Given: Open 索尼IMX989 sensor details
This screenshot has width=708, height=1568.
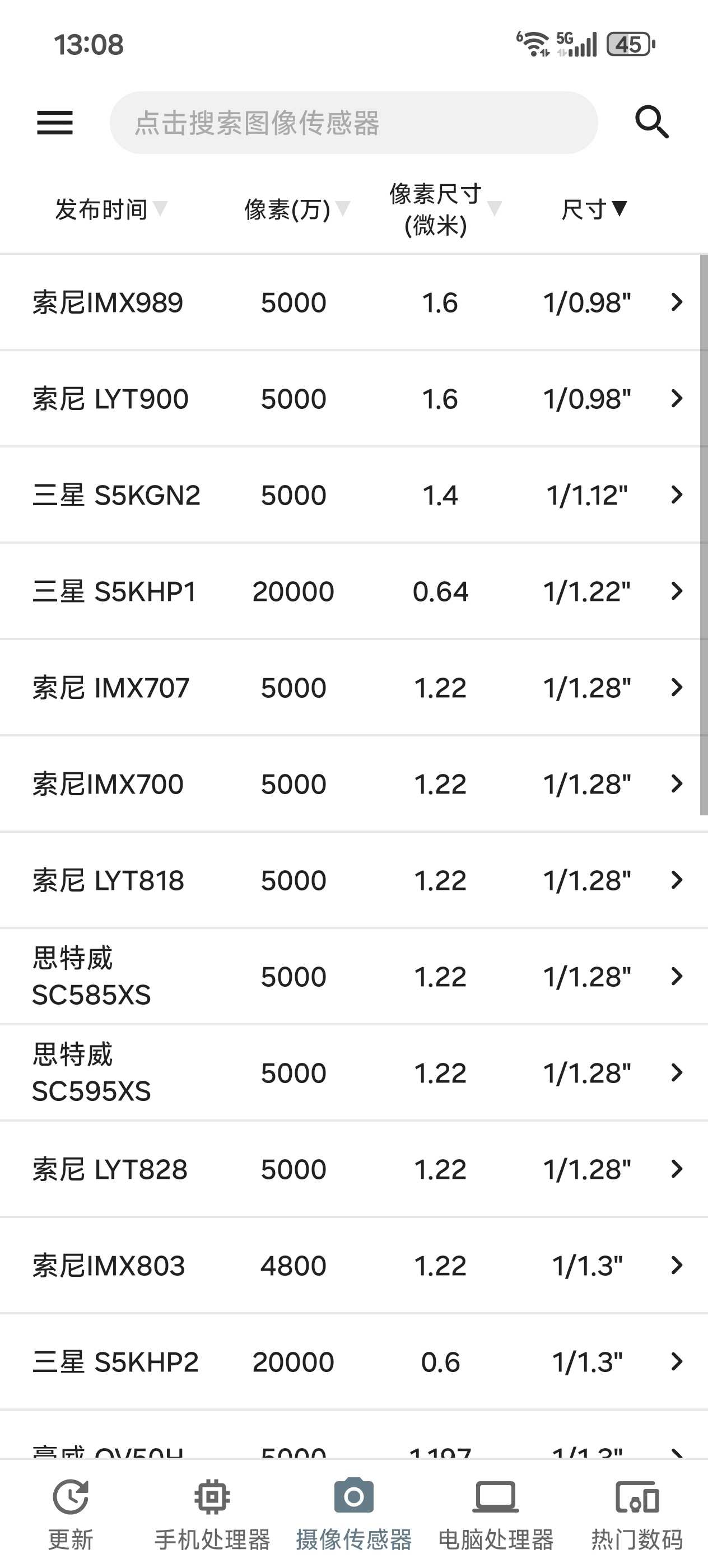Looking at the screenshot, I should (353, 302).
